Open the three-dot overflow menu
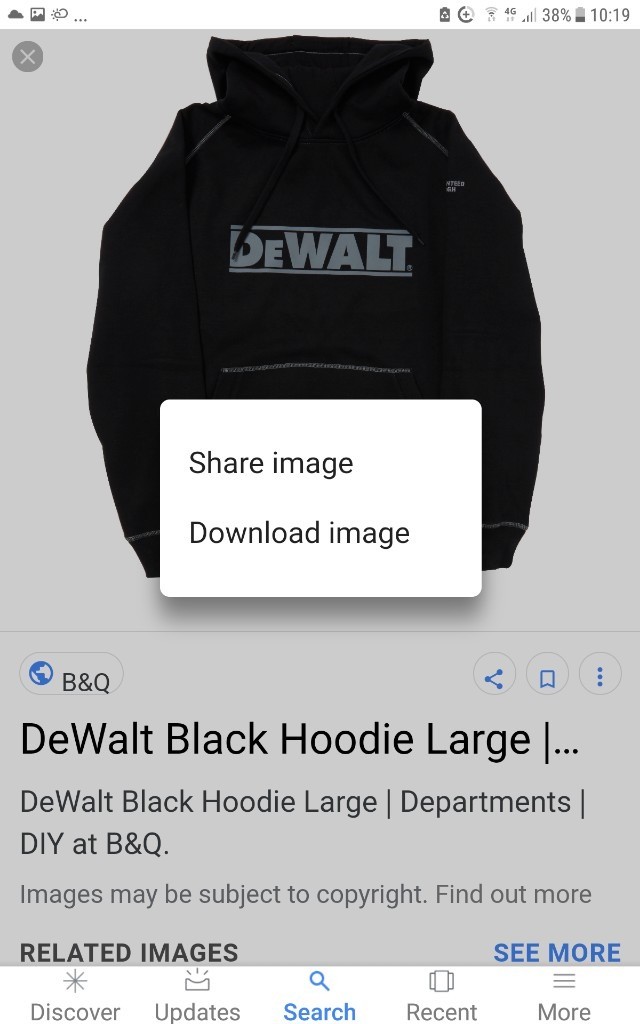 click(600, 678)
